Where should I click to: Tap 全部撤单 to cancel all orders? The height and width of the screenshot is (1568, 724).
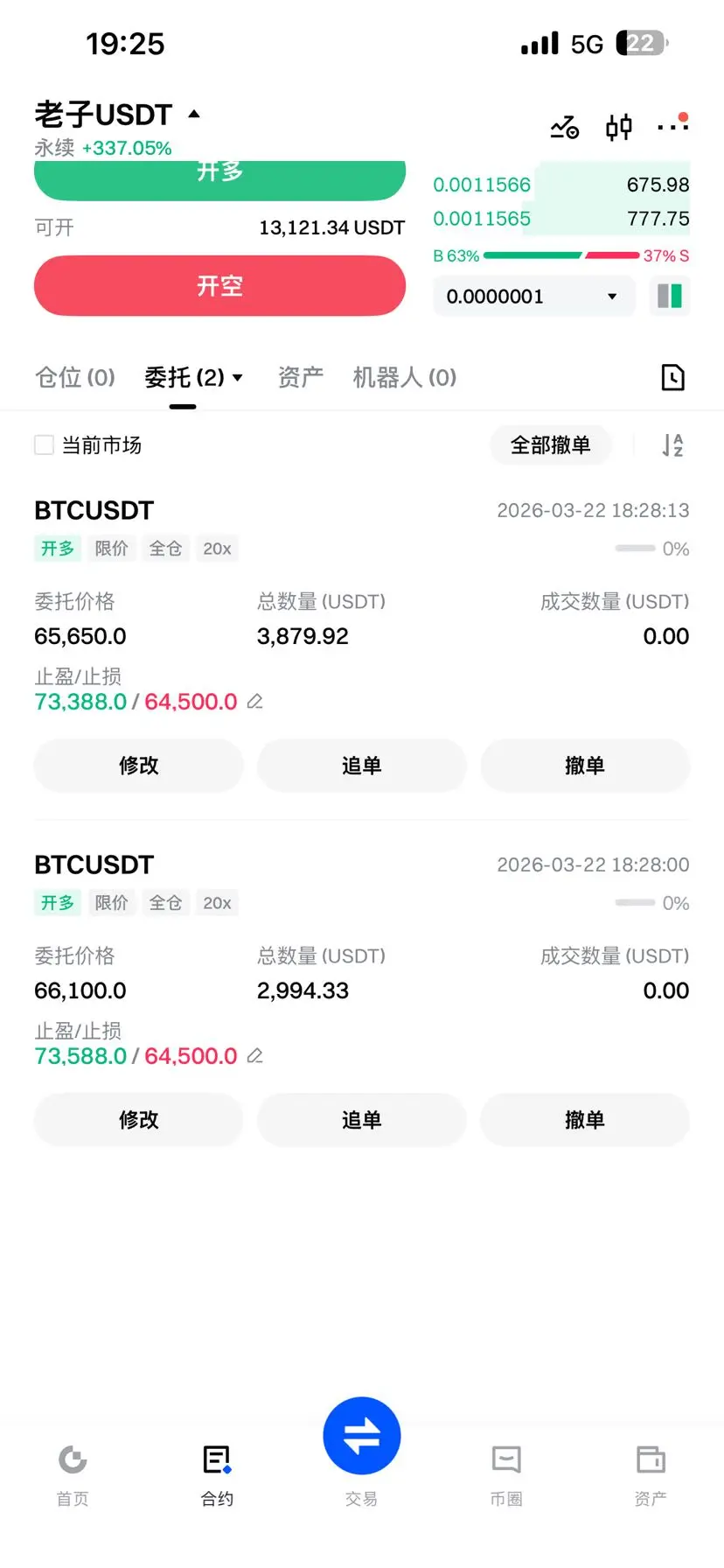pyautogui.click(x=550, y=445)
